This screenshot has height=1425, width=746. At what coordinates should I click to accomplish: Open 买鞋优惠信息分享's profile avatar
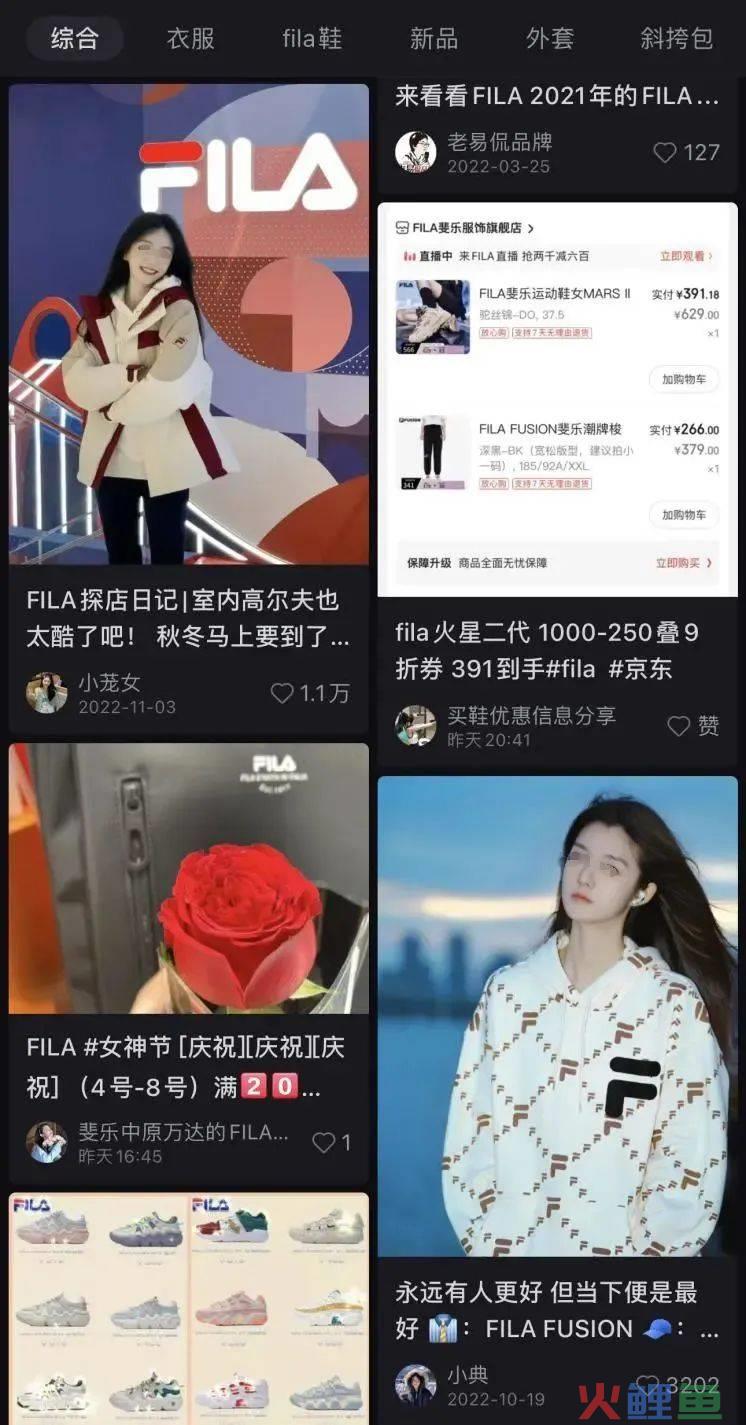415,726
